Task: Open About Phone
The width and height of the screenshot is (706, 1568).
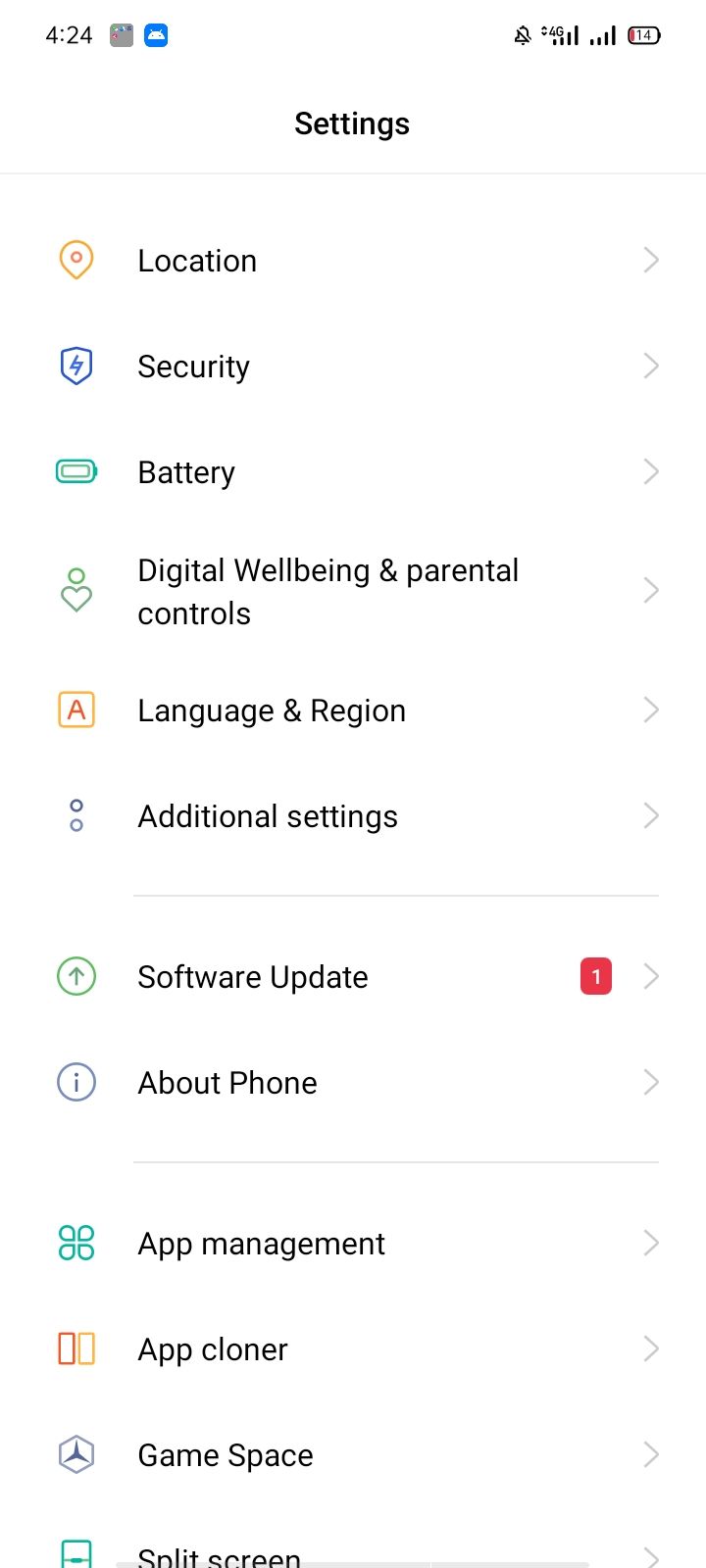Action: pyautogui.click(x=353, y=1082)
